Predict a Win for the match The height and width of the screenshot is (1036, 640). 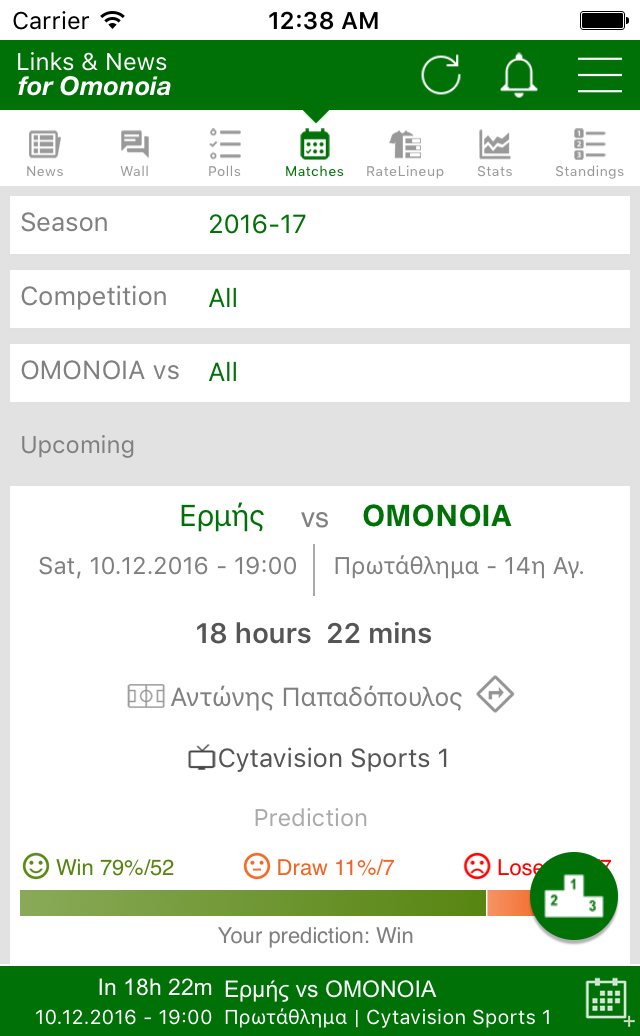click(x=99, y=867)
